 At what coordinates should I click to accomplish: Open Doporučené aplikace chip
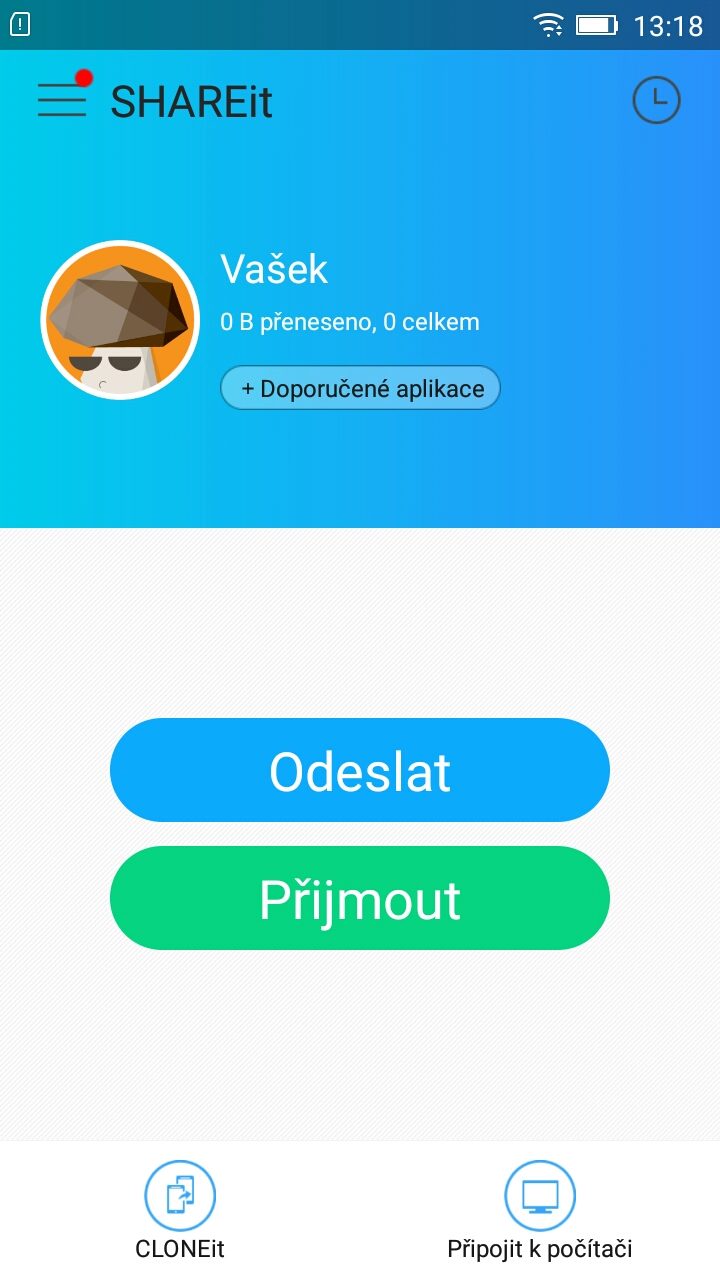(360, 388)
